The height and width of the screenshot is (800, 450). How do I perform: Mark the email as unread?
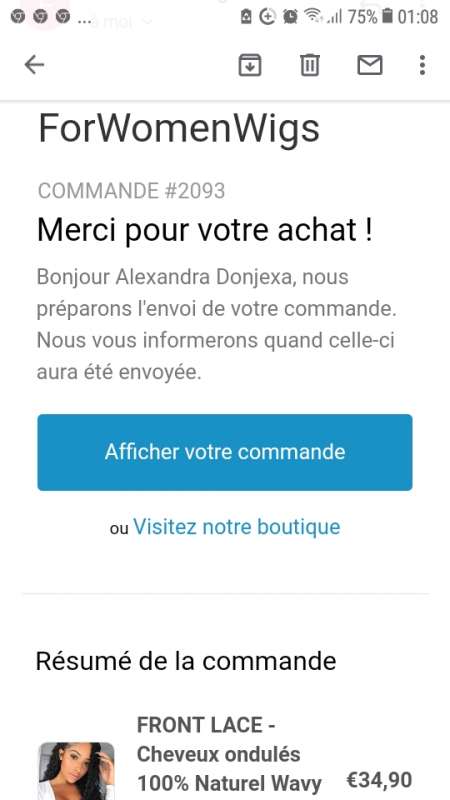click(x=370, y=65)
